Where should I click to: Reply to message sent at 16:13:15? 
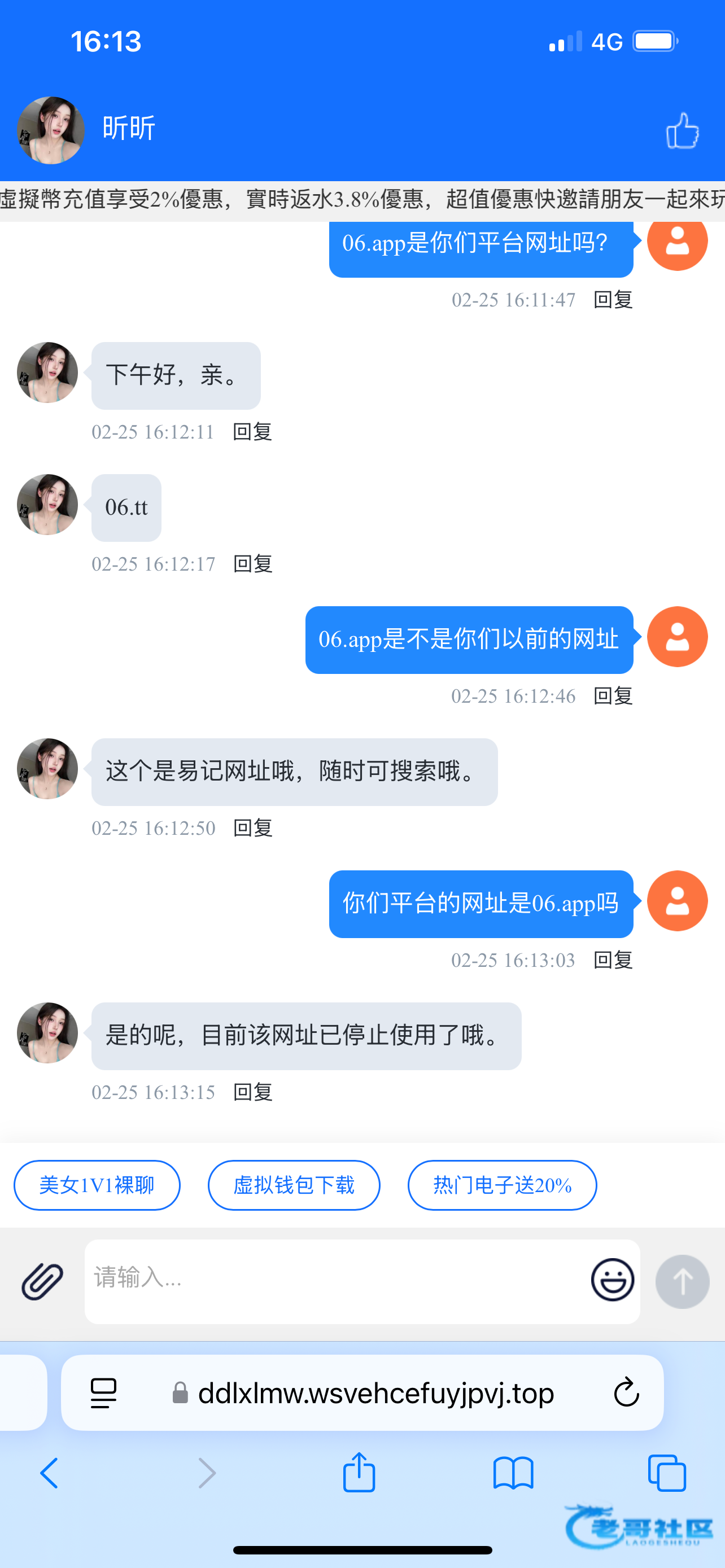click(x=252, y=1092)
